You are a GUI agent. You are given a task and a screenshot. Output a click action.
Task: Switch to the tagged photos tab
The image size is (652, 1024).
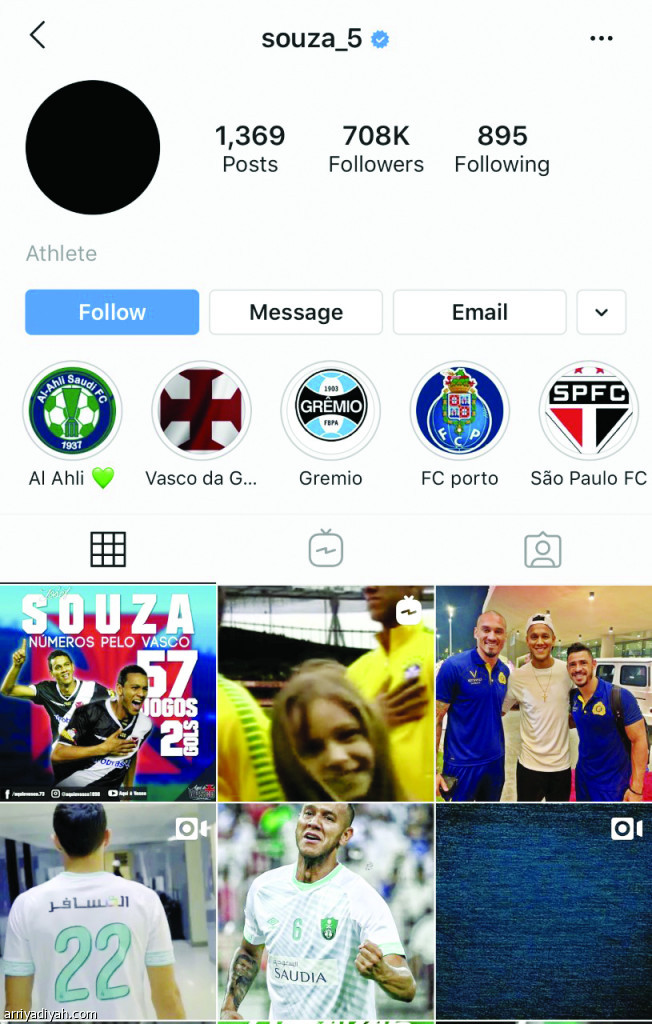click(x=543, y=549)
